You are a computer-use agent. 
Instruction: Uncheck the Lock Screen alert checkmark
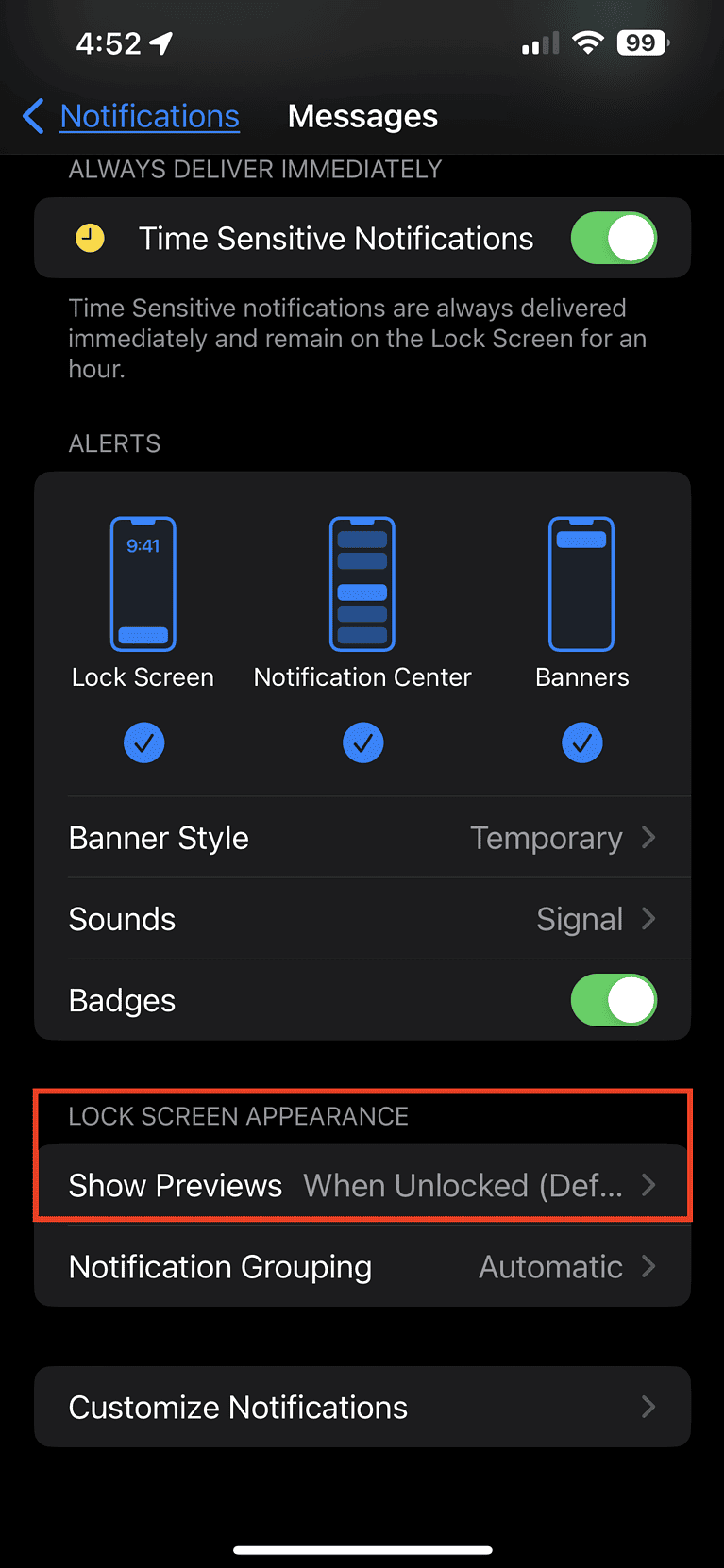coord(143,742)
